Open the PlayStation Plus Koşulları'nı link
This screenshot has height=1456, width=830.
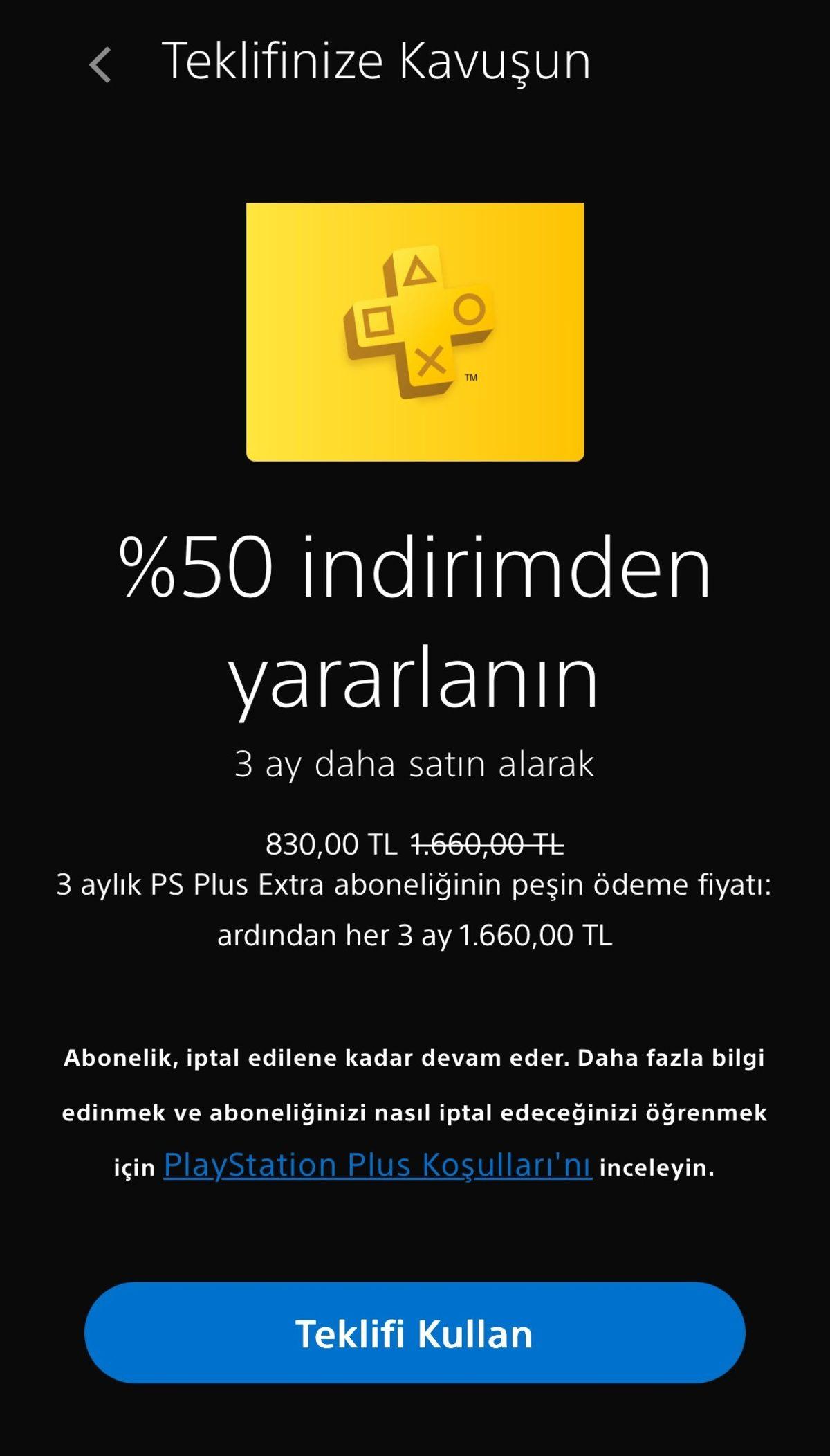(x=378, y=1165)
